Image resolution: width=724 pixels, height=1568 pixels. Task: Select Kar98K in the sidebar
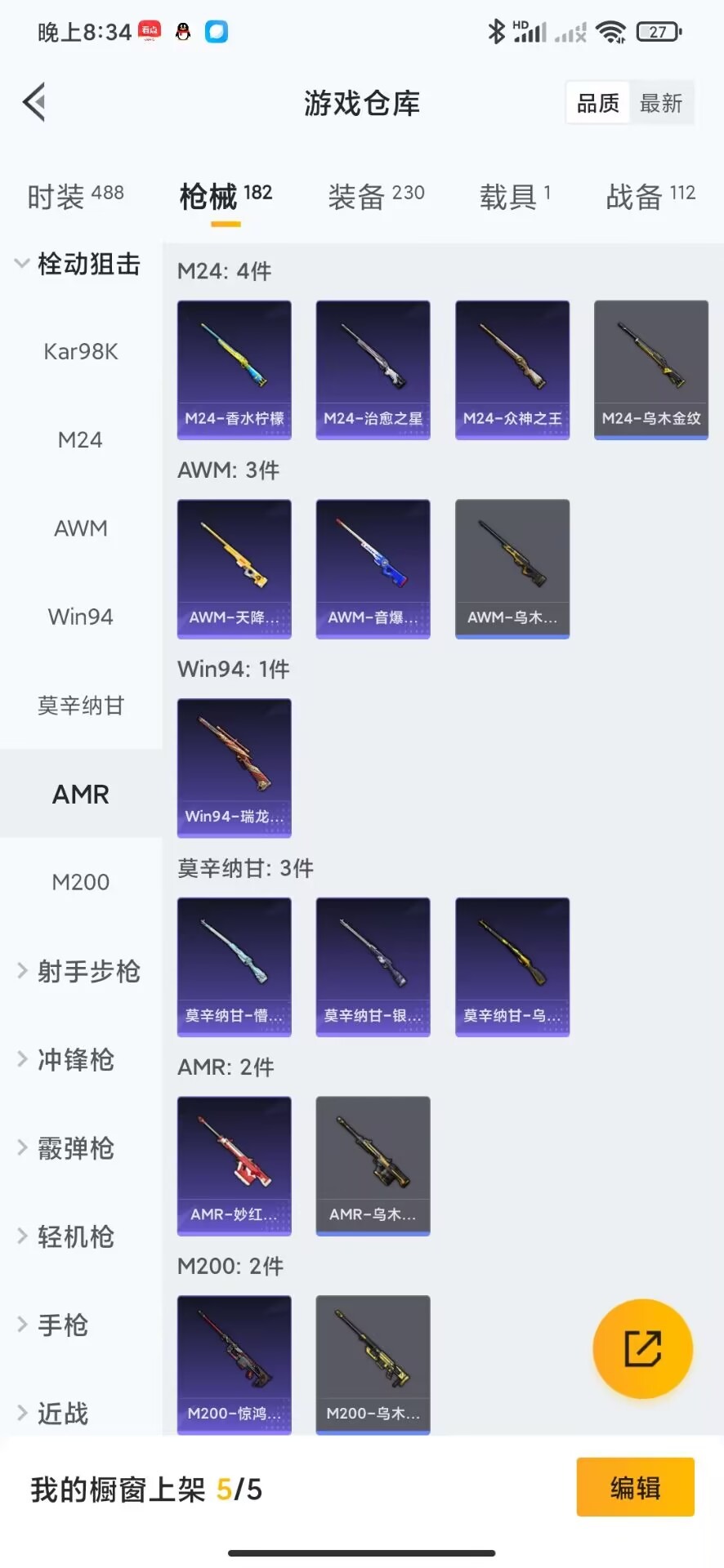[81, 352]
